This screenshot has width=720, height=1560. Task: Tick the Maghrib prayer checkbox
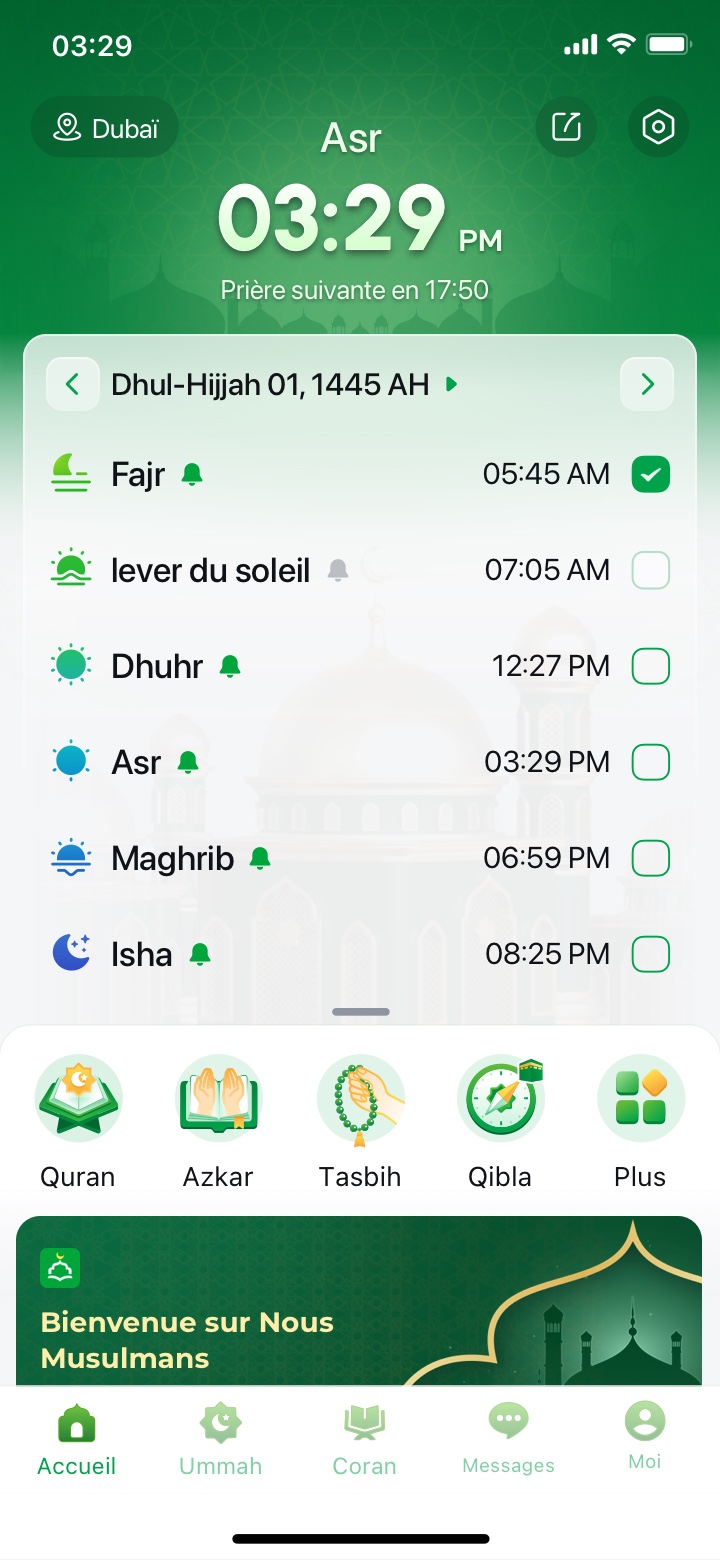651,858
